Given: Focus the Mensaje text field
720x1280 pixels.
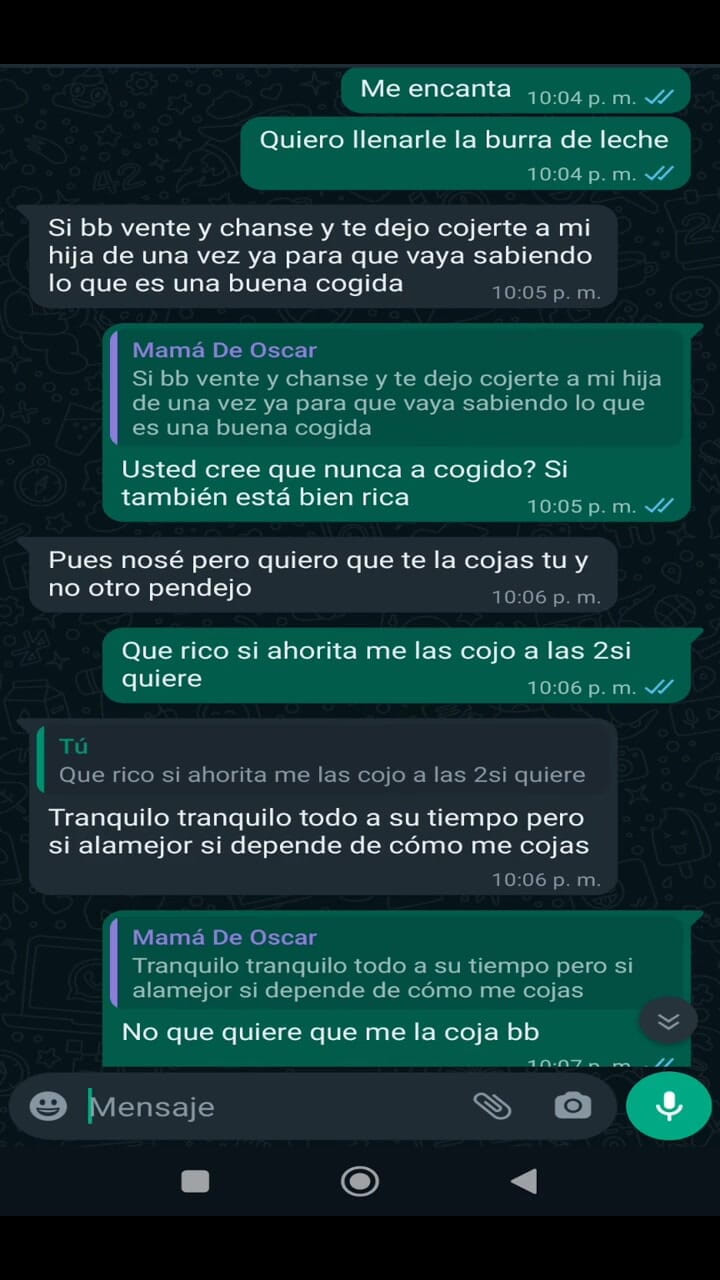Looking at the screenshot, I should 270,1107.
